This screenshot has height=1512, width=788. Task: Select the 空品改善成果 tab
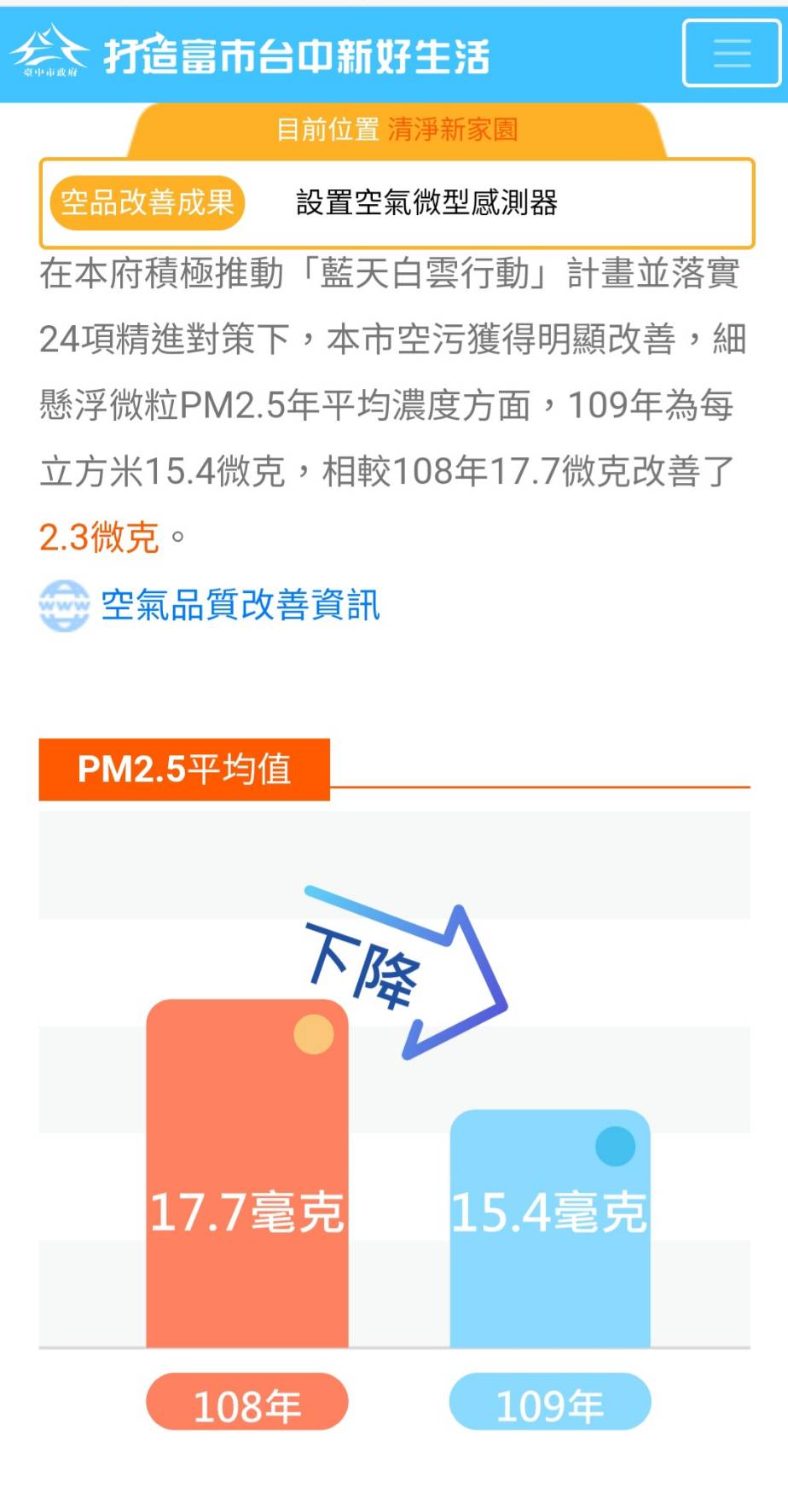148,202
